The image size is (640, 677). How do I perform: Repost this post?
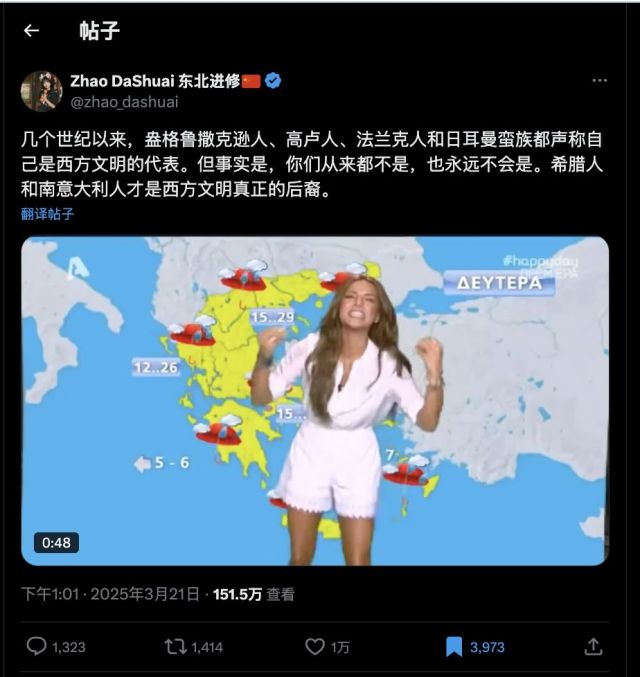pos(176,647)
